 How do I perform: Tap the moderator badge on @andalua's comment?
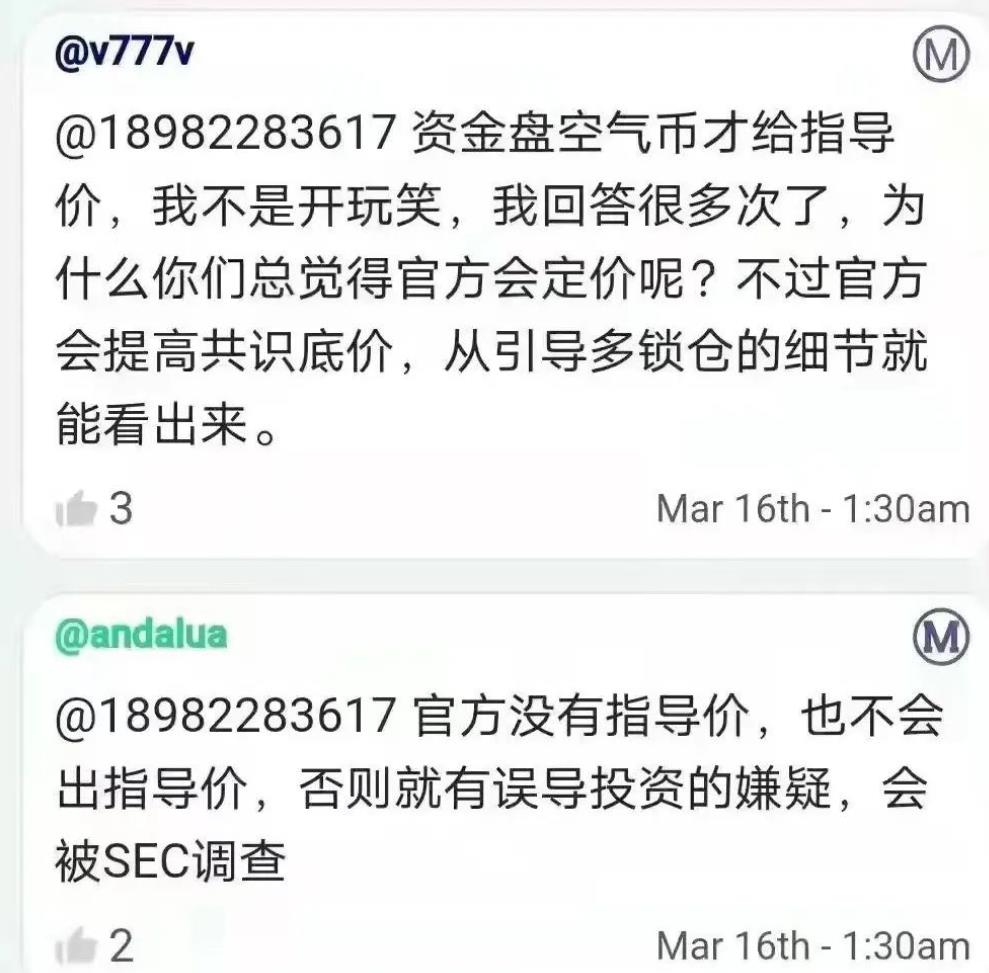(942, 635)
